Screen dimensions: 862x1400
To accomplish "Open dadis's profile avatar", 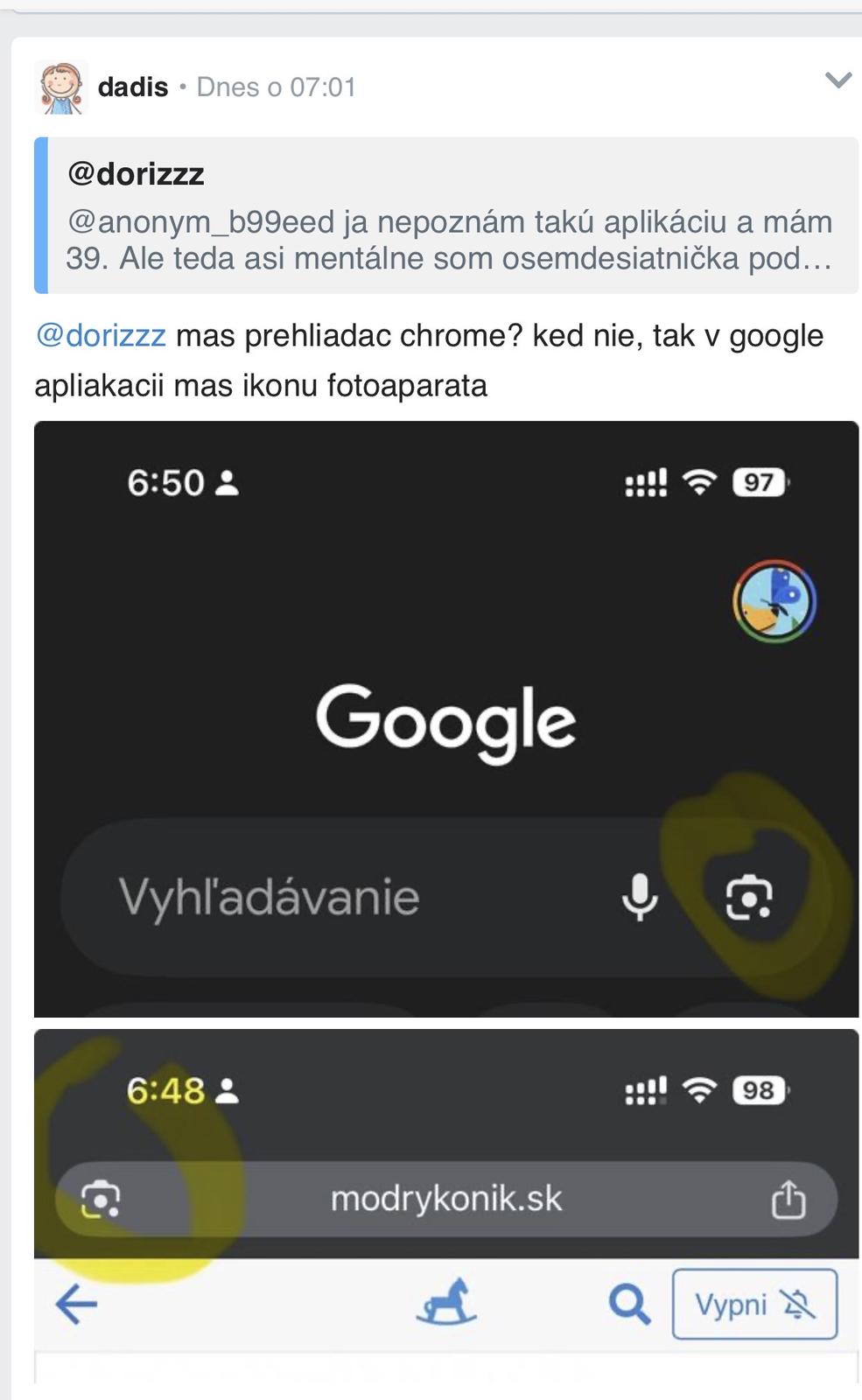I will click(60, 87).
